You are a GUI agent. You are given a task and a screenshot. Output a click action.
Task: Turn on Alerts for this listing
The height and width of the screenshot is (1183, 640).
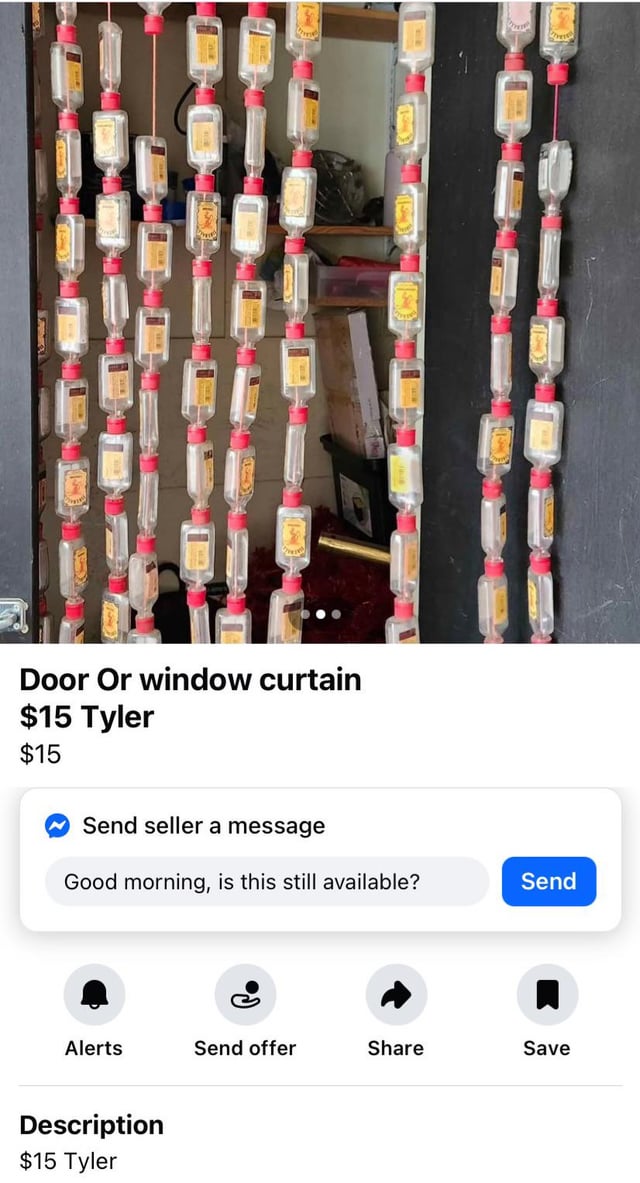click(94, 995)
